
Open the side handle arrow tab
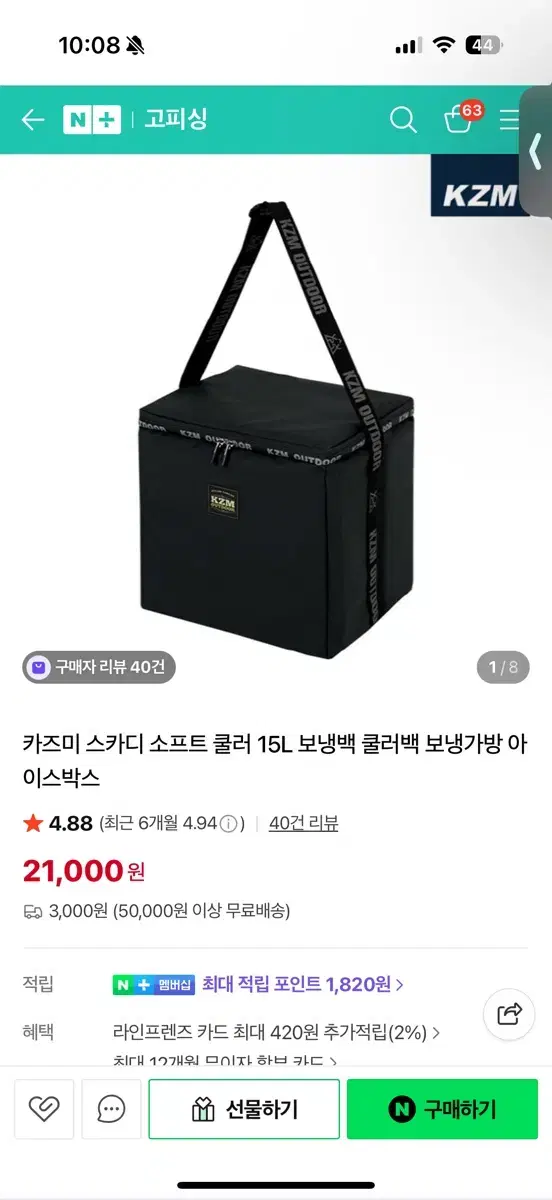(x=536, y=153)
